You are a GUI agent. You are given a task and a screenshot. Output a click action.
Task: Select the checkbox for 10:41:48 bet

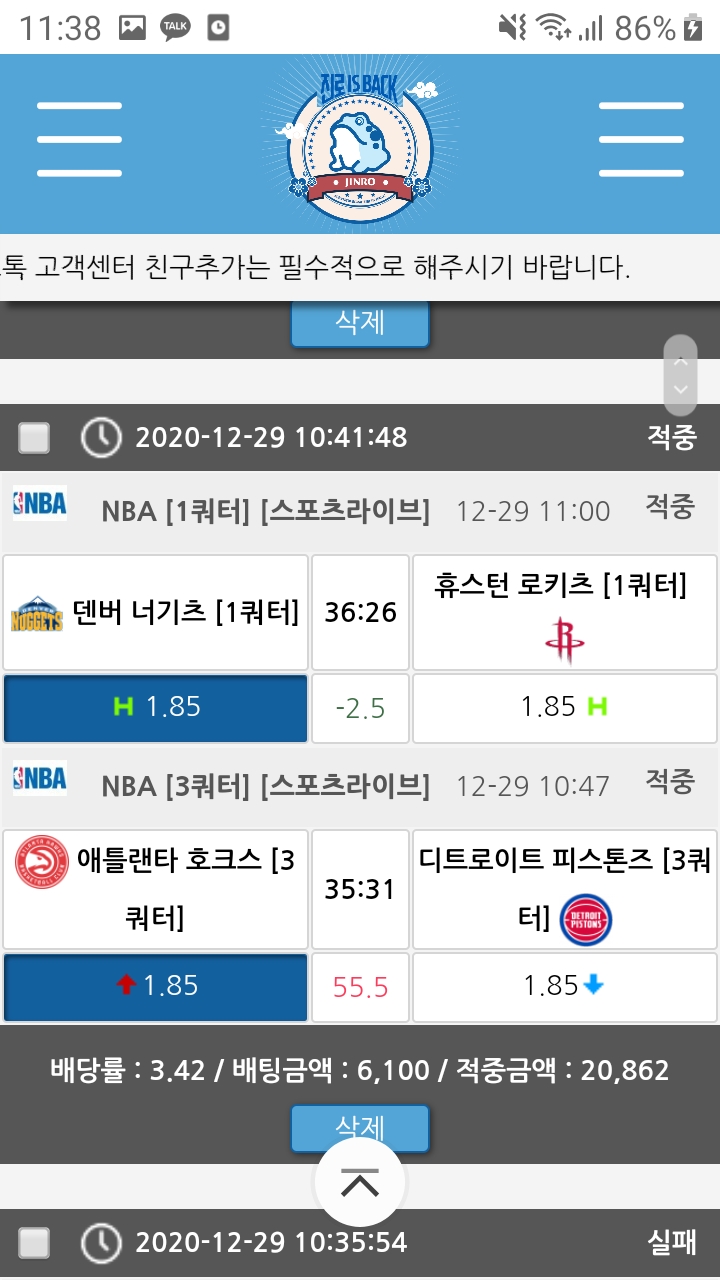pos(35,438)
